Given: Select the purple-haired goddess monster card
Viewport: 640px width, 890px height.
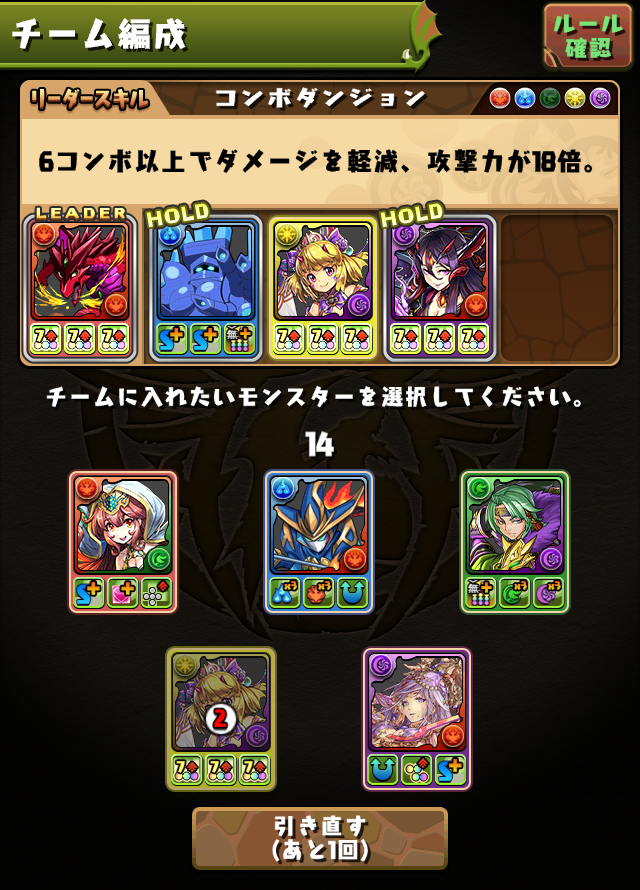Looking at the screenshot, I should tap(417, 718).
